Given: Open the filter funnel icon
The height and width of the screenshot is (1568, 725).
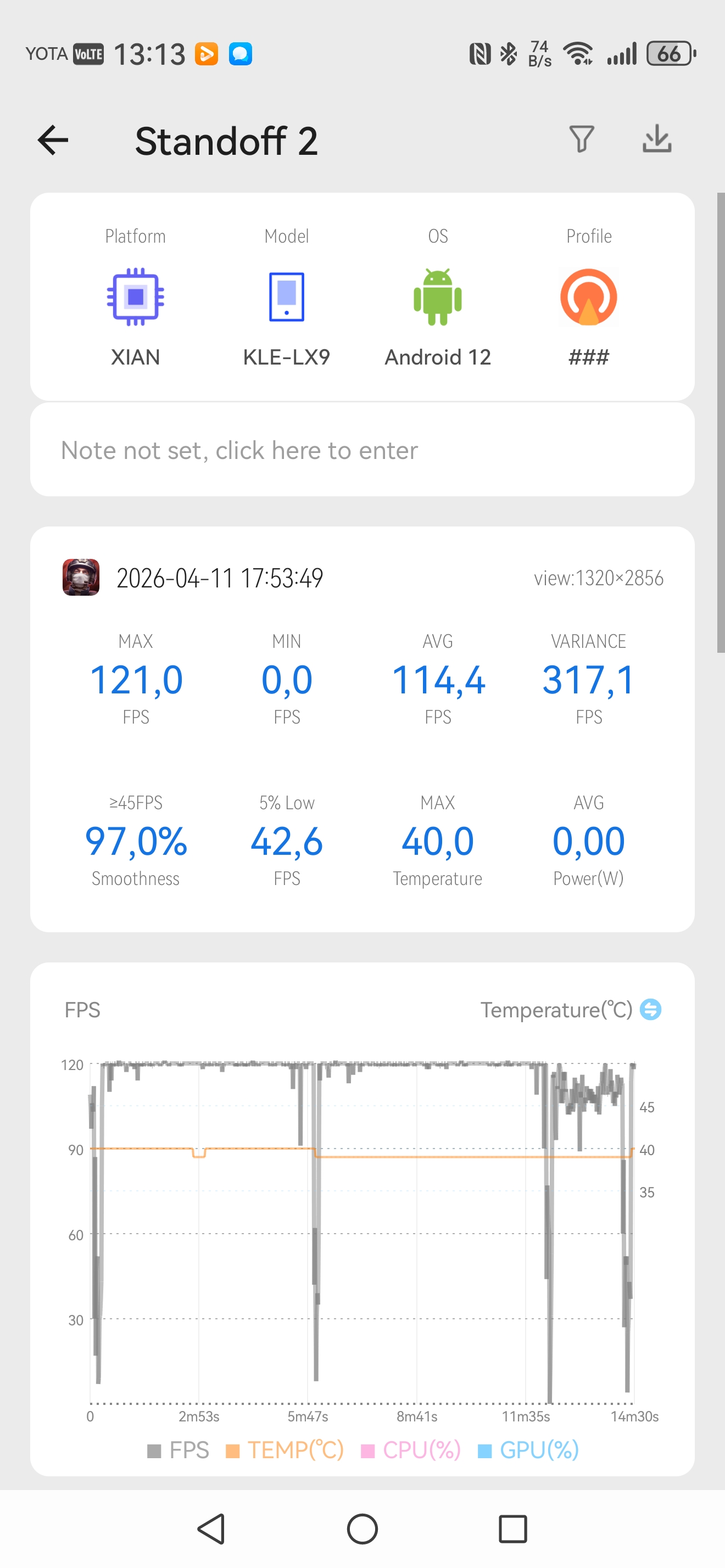Looking at the screenshot, I should (x=581, y=139).
